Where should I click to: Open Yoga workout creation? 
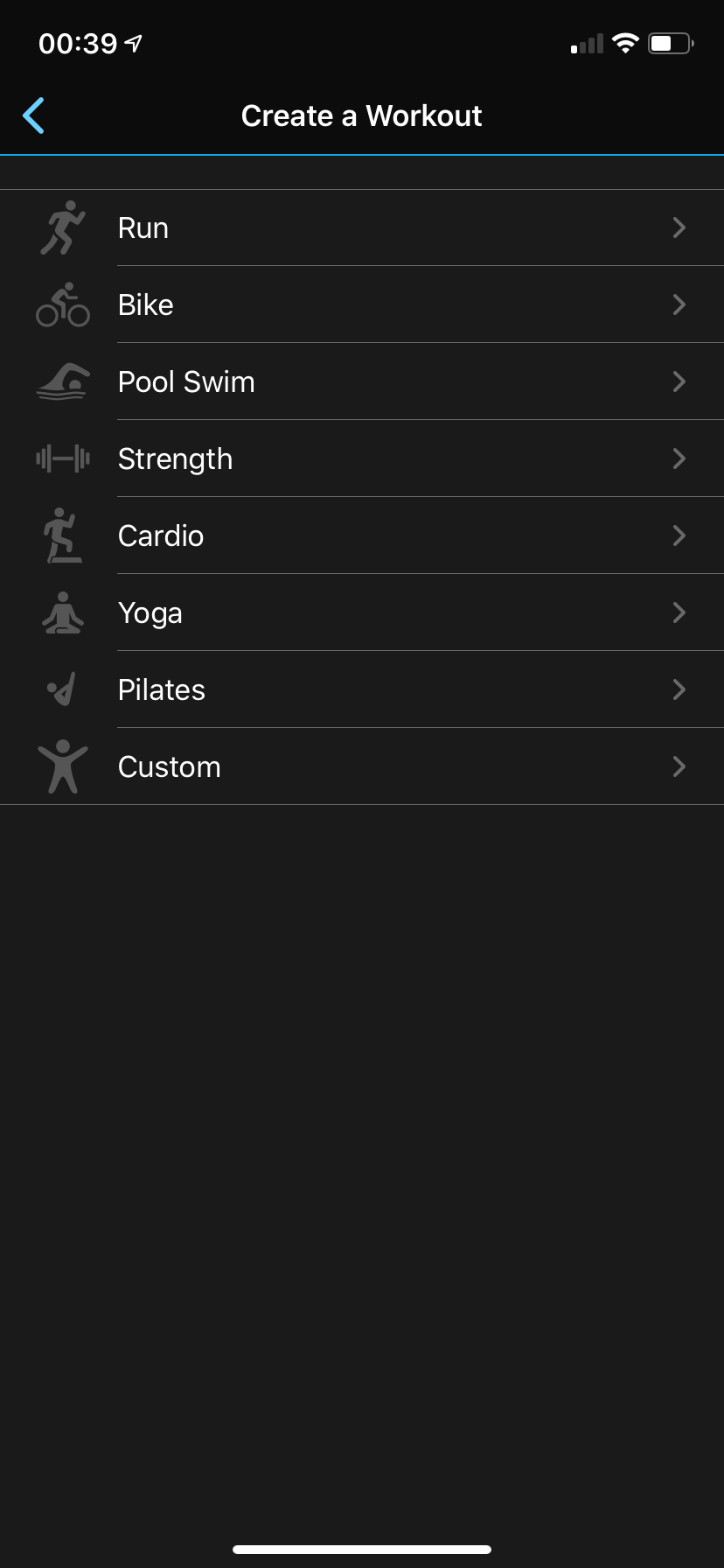[362, 613]
